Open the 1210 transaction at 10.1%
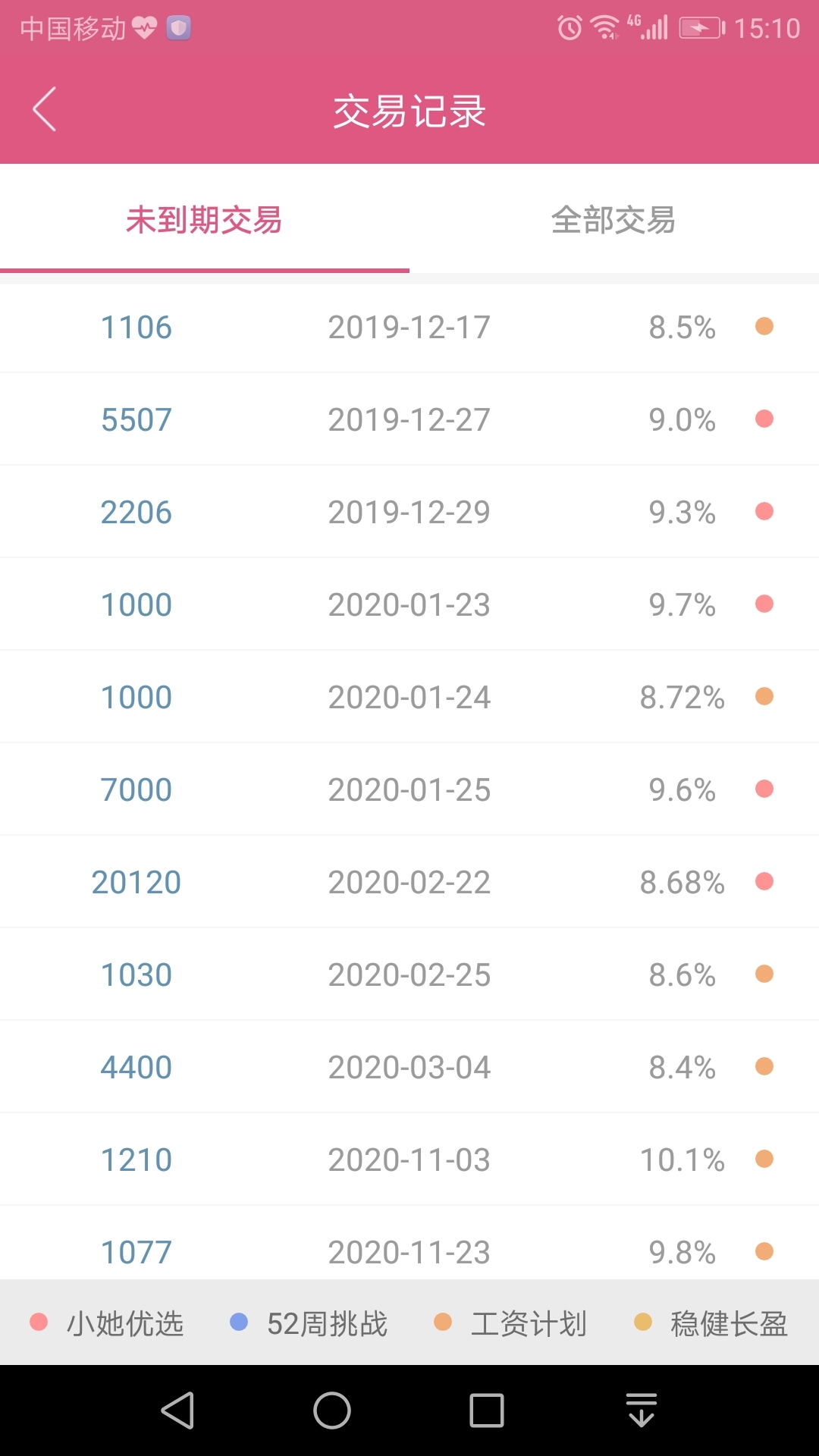Viewport: 819px width, 1456px height. click(409, 1159)
